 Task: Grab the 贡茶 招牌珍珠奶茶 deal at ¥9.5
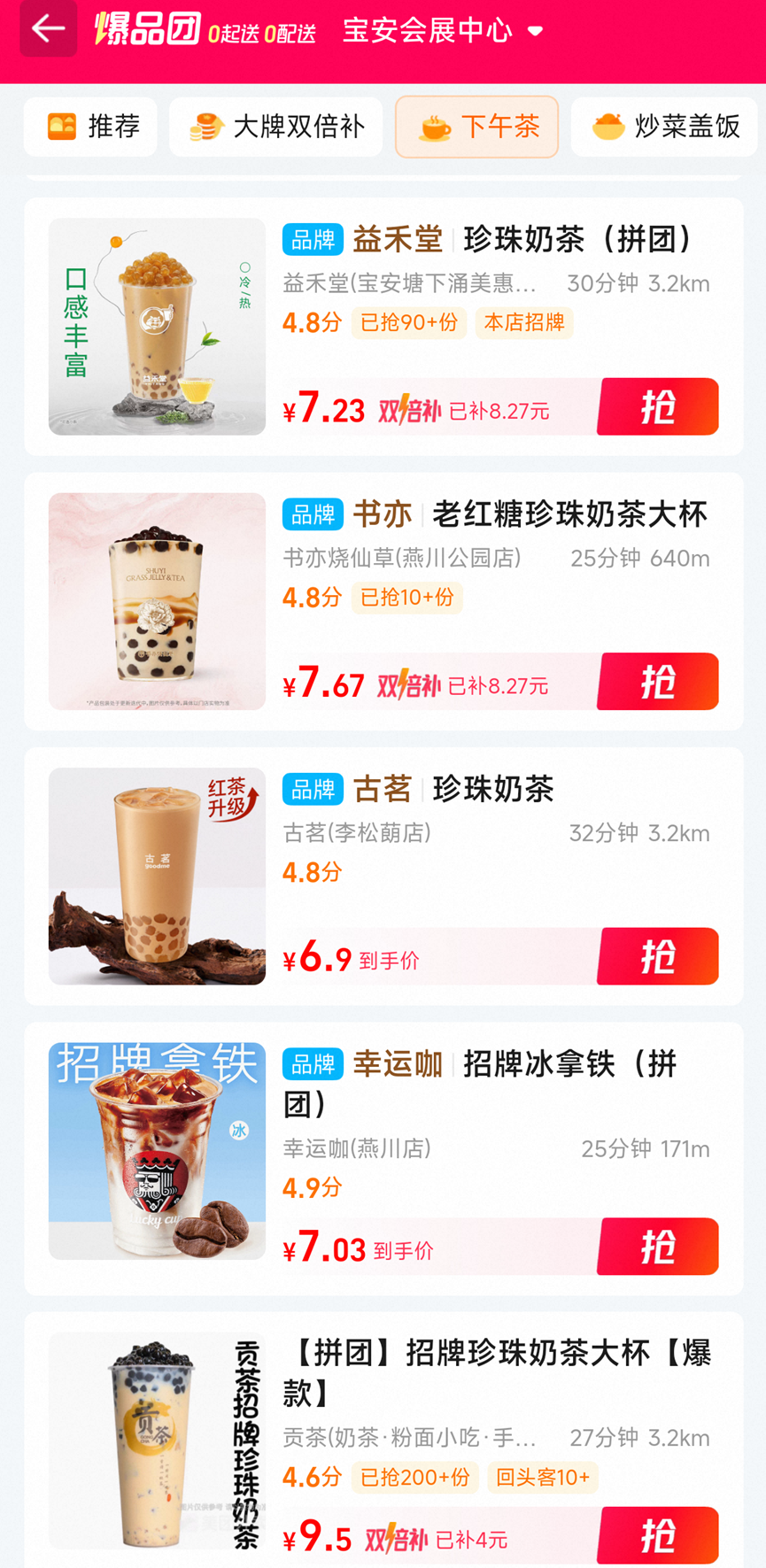(x=657, y=1536)
